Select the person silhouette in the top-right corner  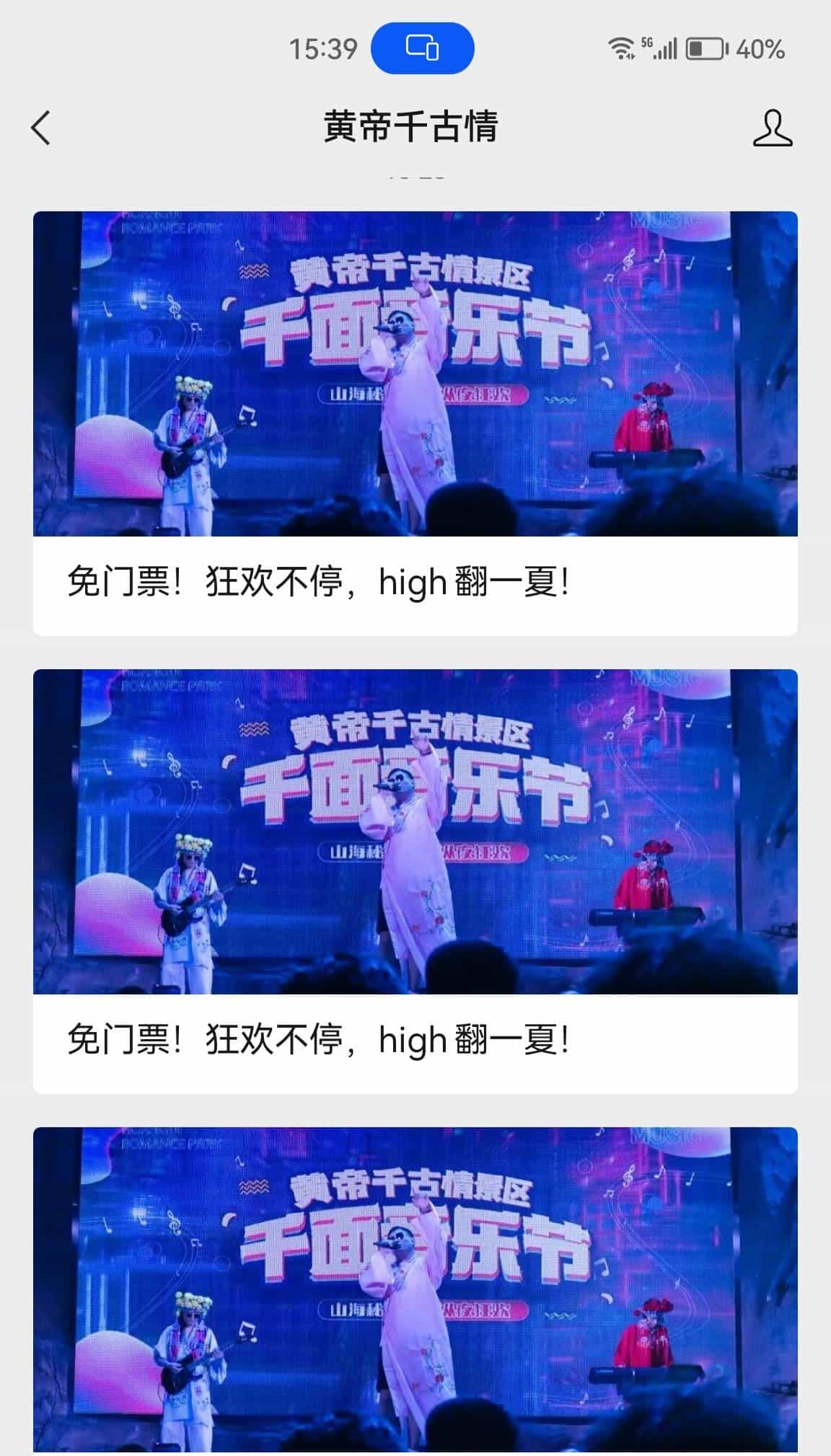[773, 127]
